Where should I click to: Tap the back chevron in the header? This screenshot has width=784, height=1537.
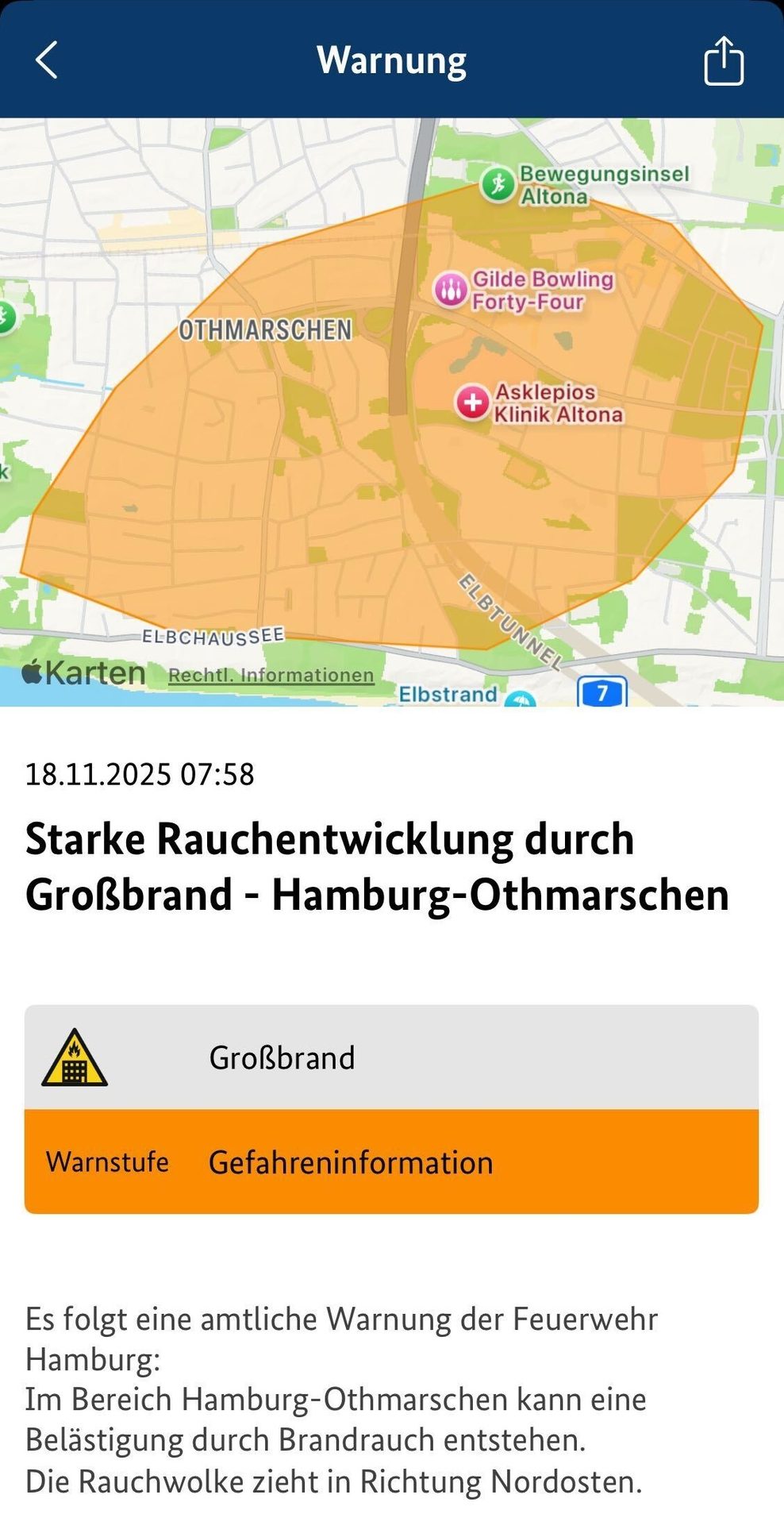point(45,58)
